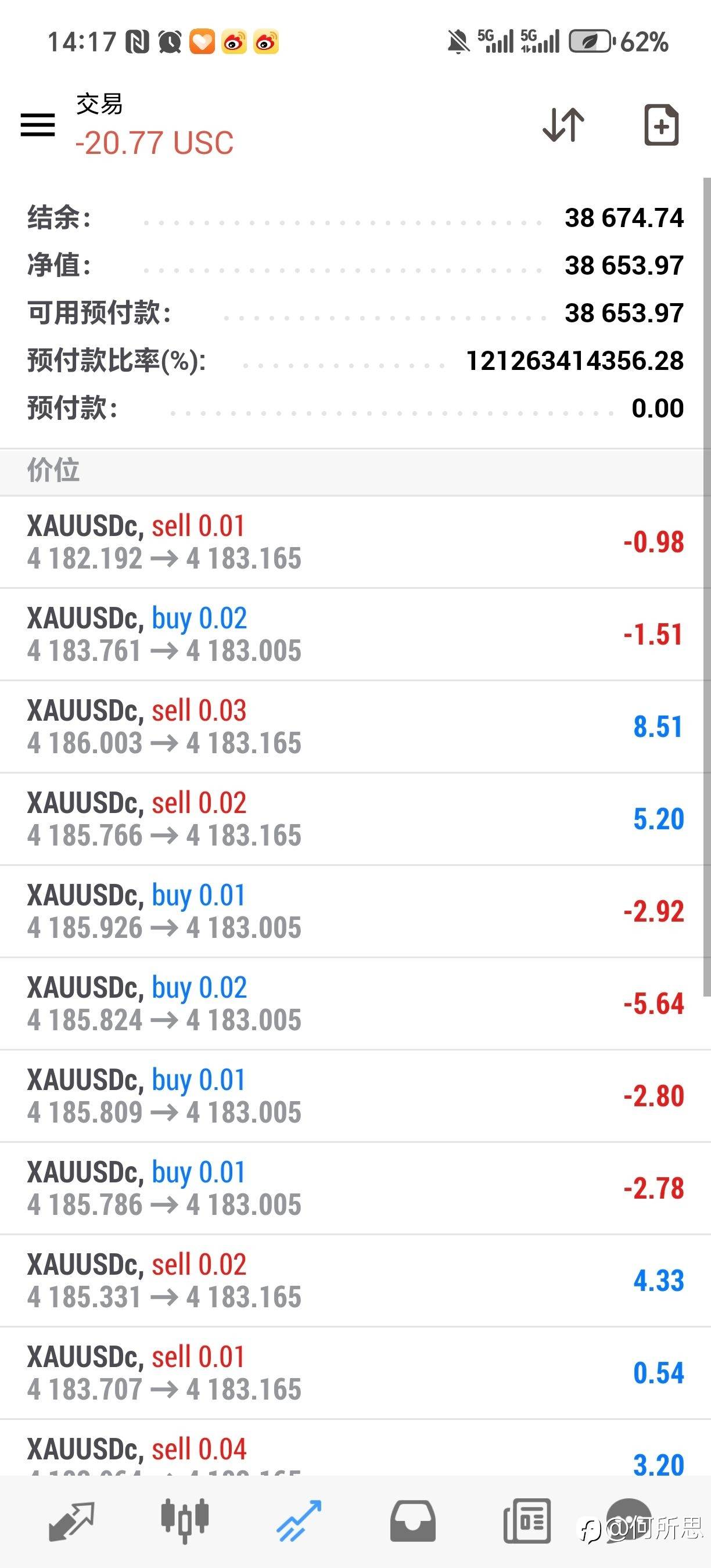Screen dimensions: 711x1568
Task: Go to the History inbox tab
Action: point(413,1521)
